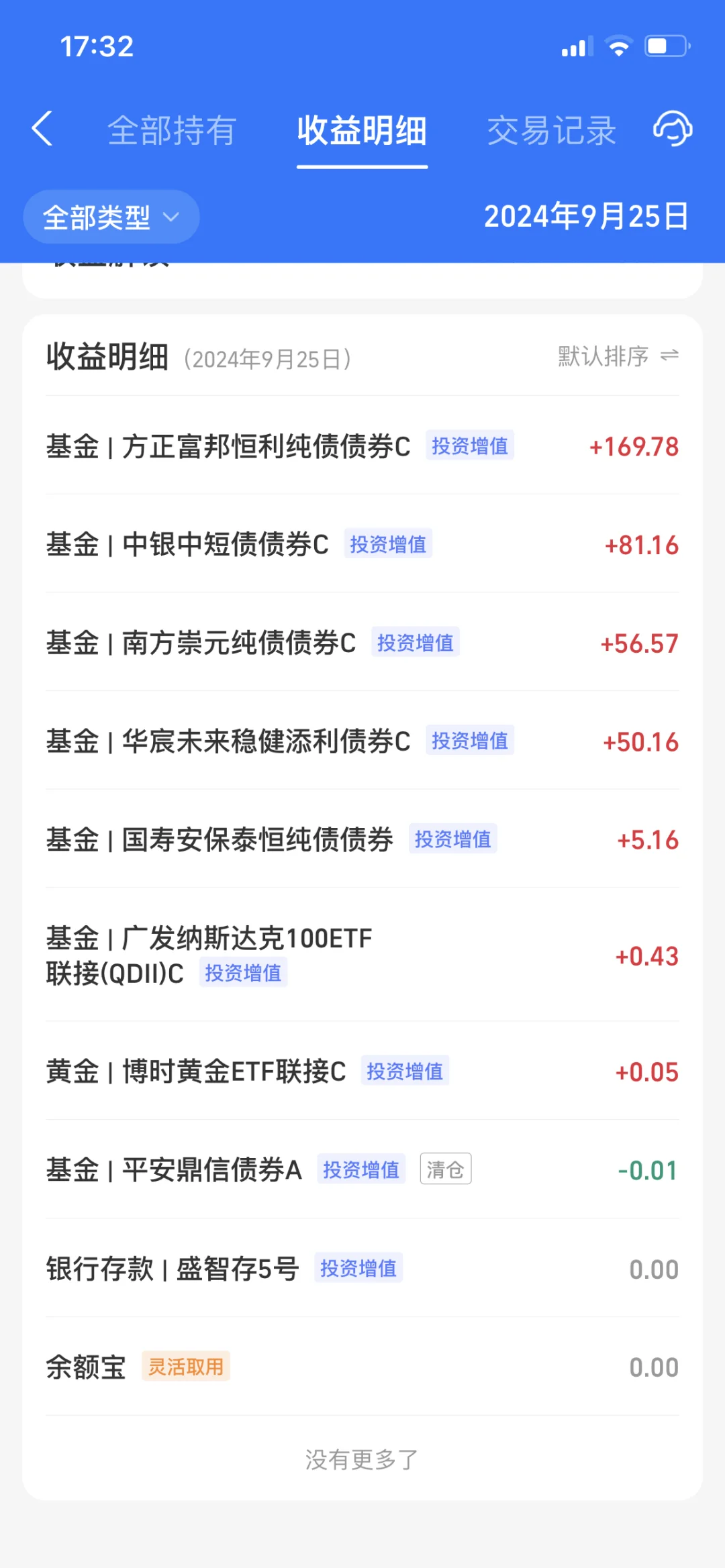725x1568 pixels.
Task: Open 方正富邦恒利纯债债券C earnings row
Action: pos(362,446)
